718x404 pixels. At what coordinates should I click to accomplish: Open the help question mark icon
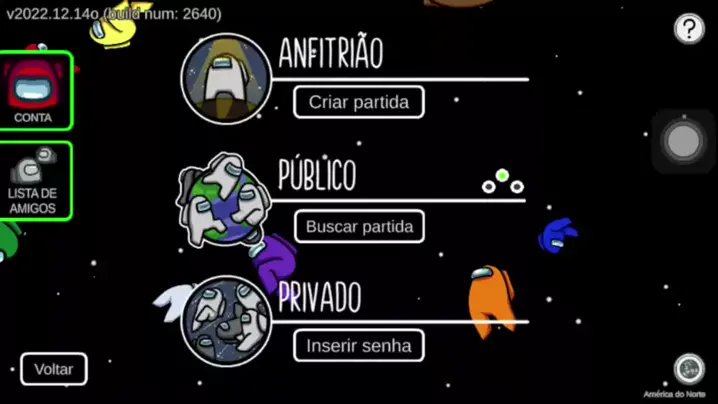689,29
